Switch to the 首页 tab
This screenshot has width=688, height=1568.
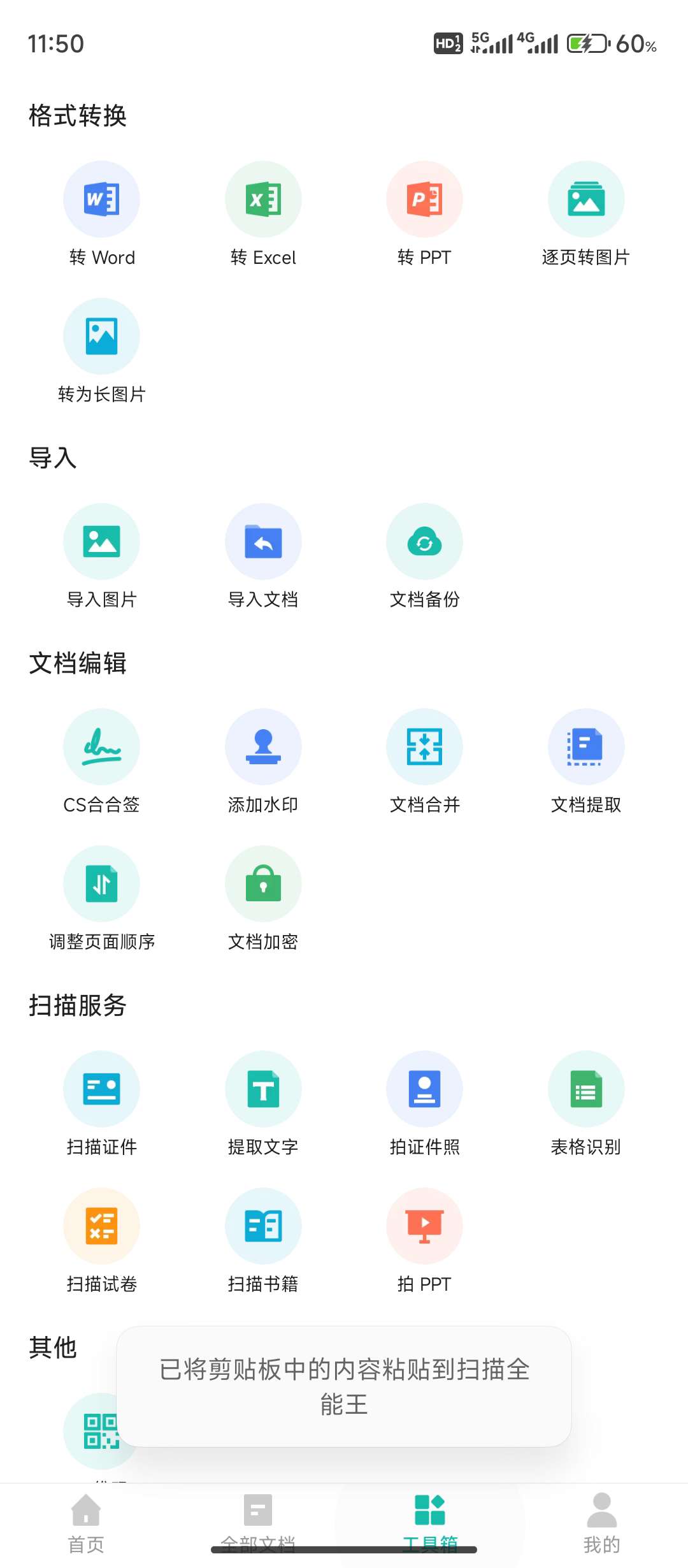click(86, 1523)
